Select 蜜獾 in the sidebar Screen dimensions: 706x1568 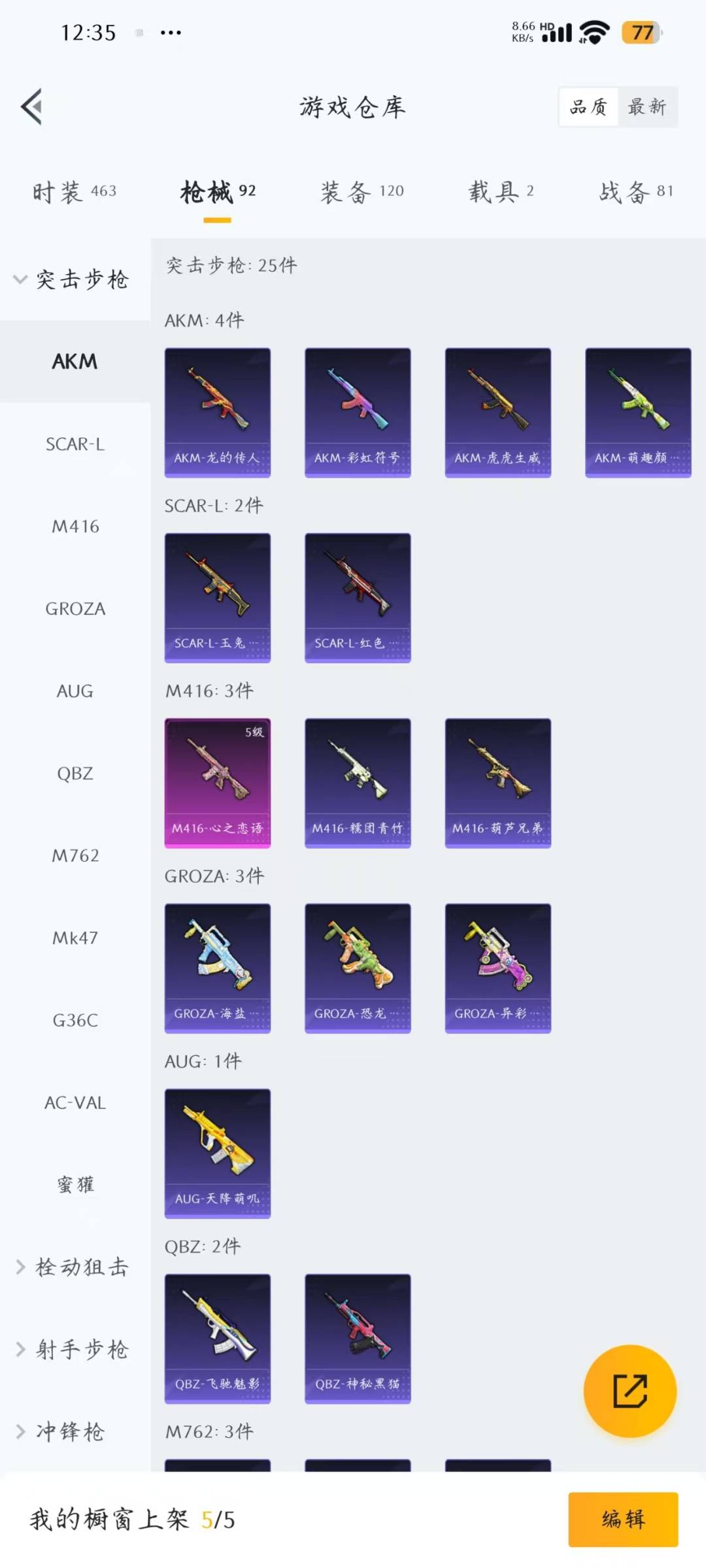point(75,1184)
